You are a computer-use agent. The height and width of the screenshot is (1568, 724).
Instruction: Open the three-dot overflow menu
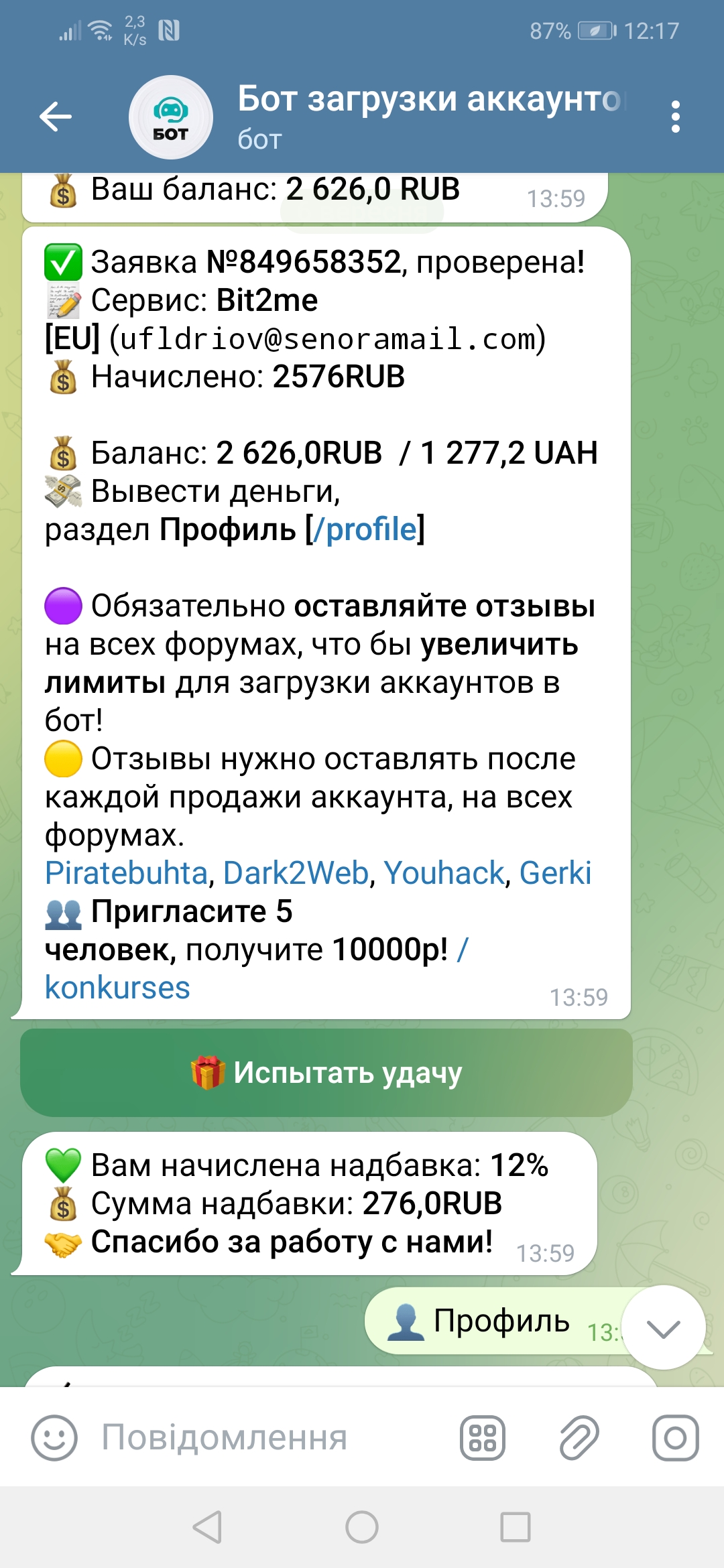click(675, 117)
